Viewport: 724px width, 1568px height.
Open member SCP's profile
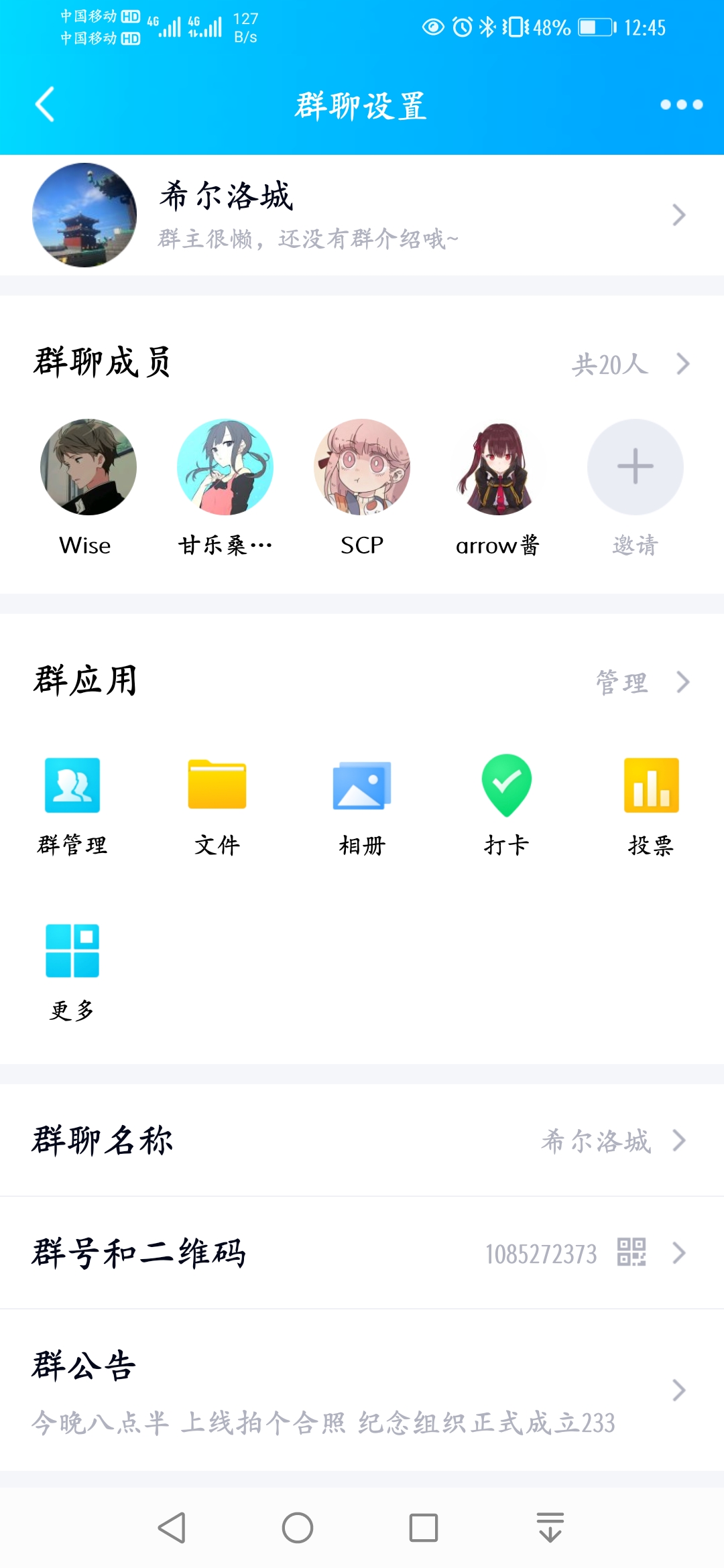[x=362, y=467]
